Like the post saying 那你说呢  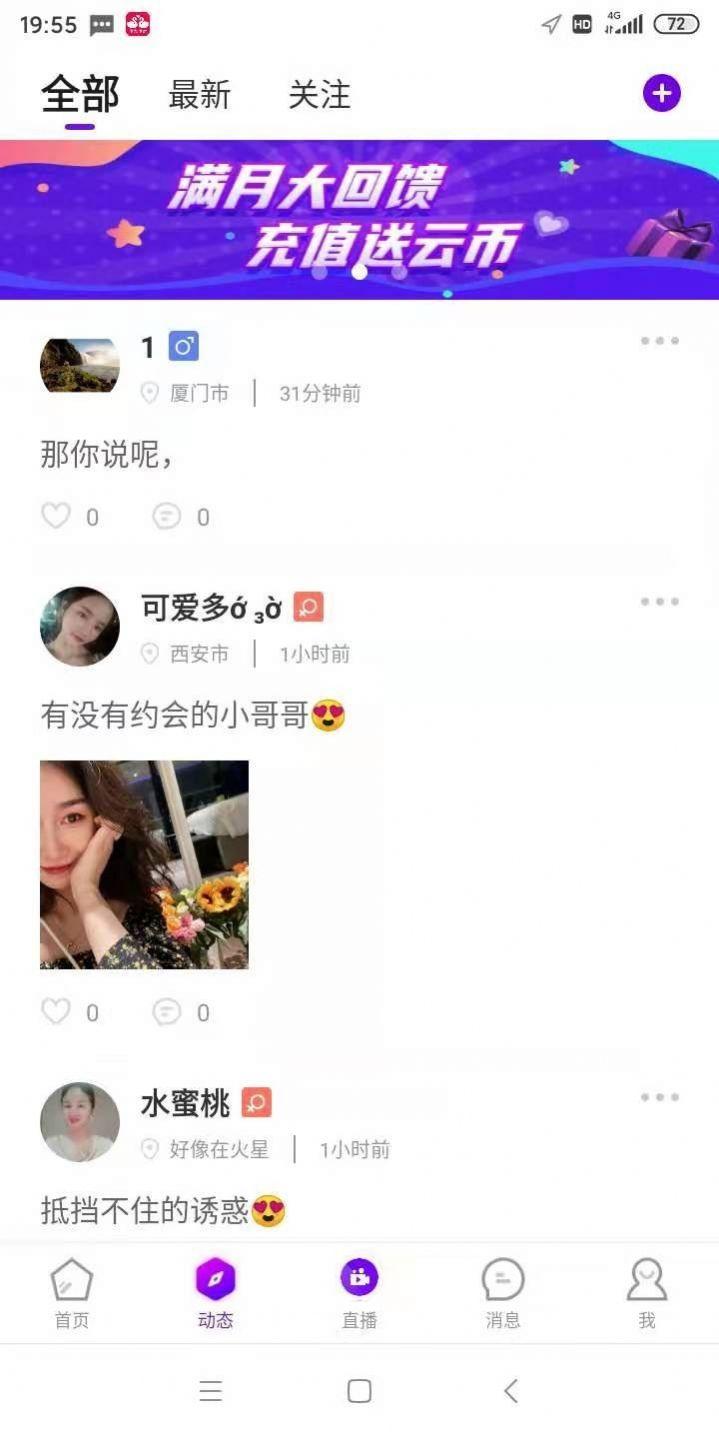[x=56, y=516]
